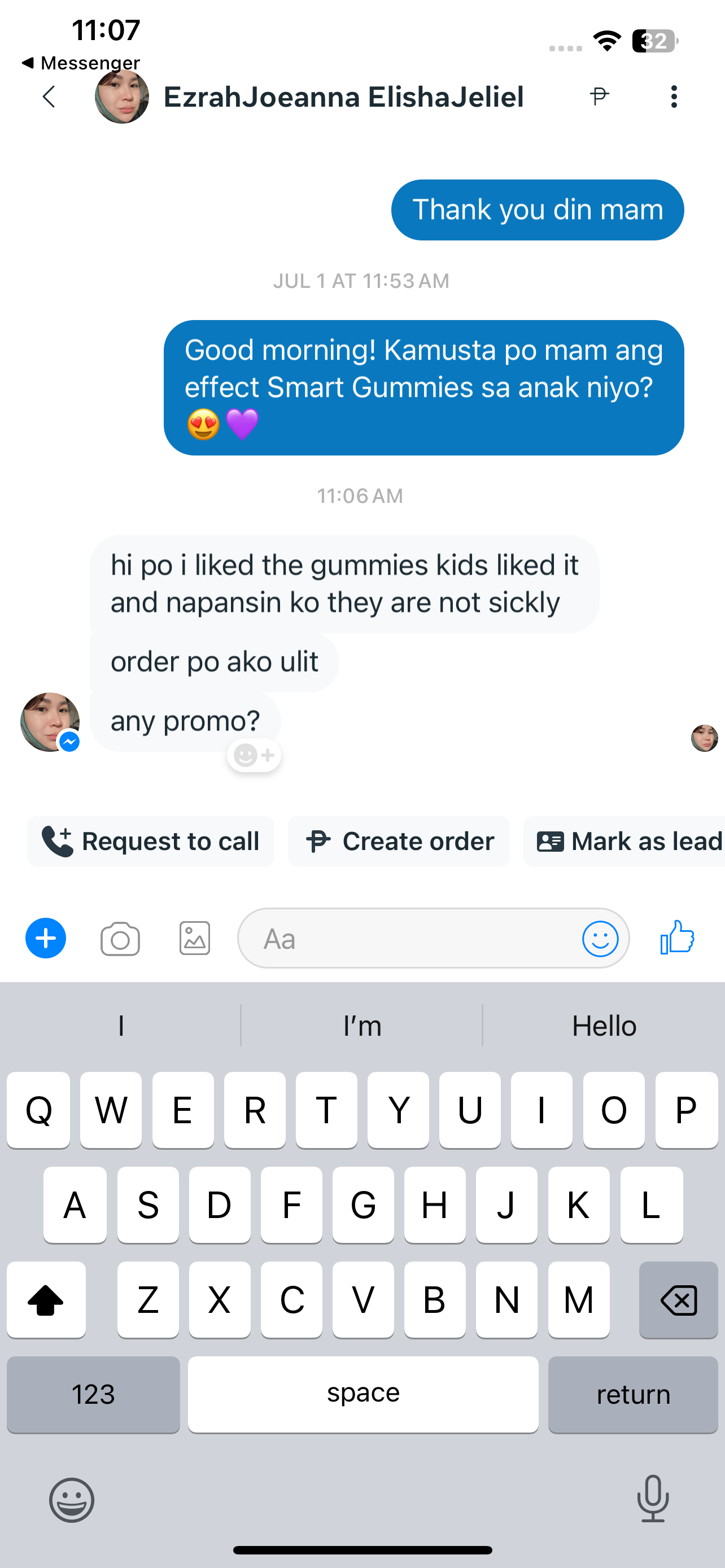Go back from this conversation
725x1568 pixels.
(49, 97)
